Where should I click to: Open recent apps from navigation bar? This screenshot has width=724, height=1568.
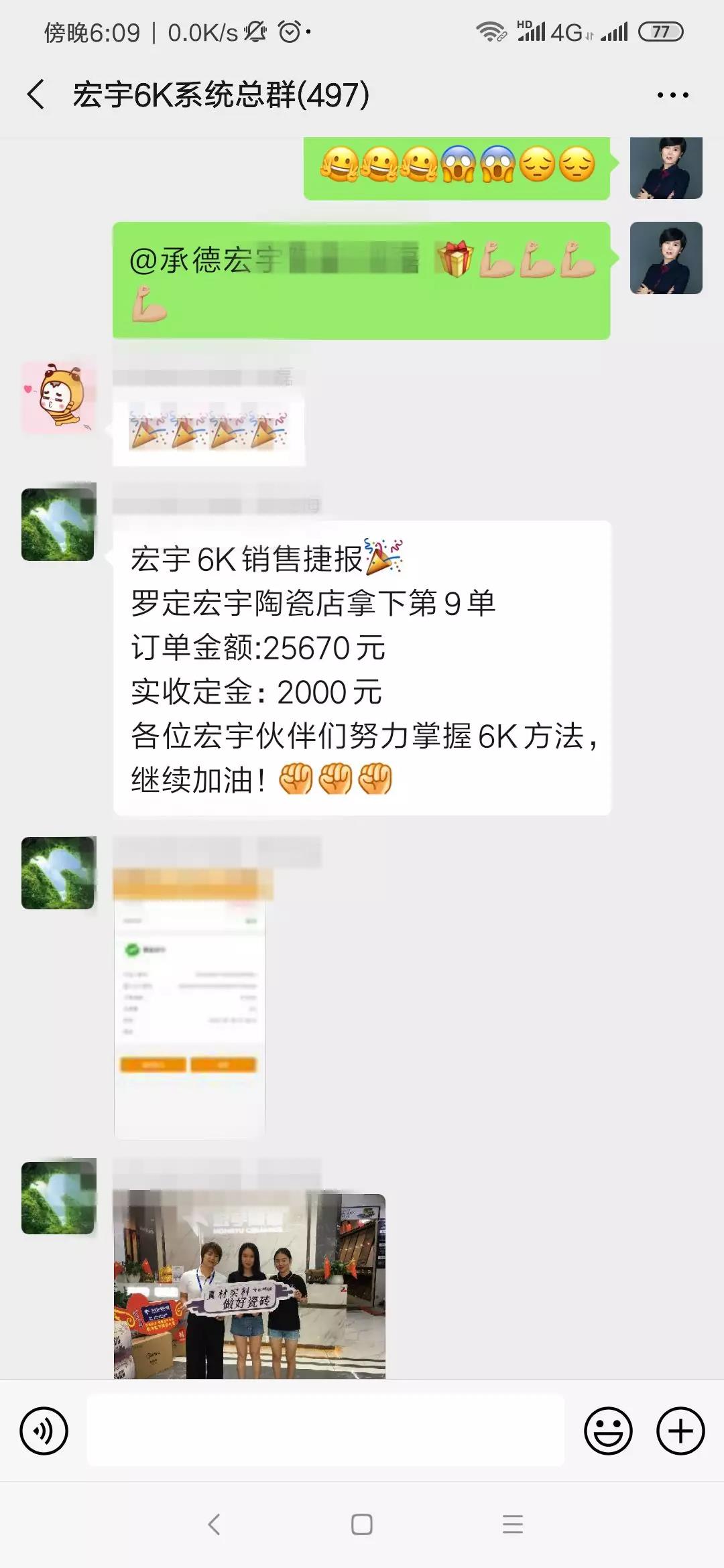512,1524
